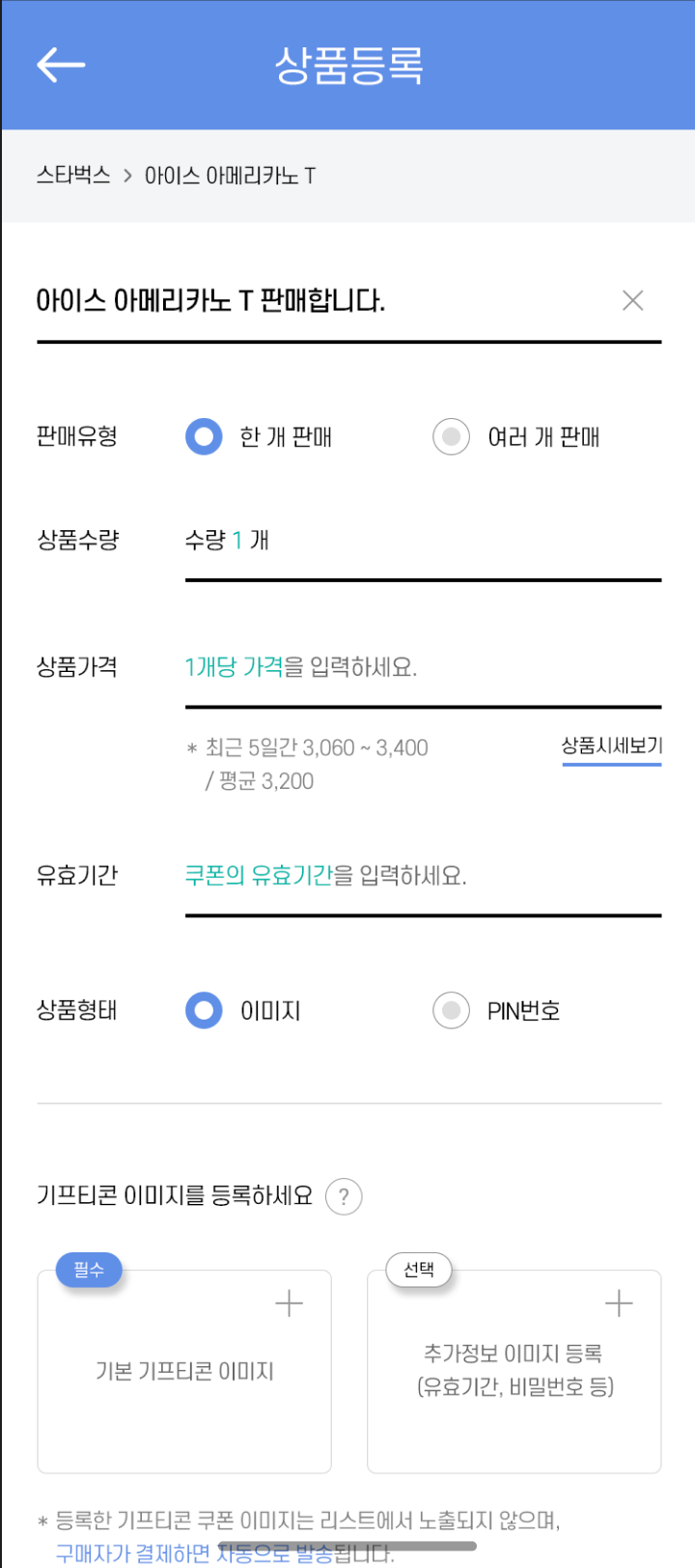Enter the coupon validity in 유효기간 field
The height and width of the screenshot is (1568, 695).
click(423, 876)
